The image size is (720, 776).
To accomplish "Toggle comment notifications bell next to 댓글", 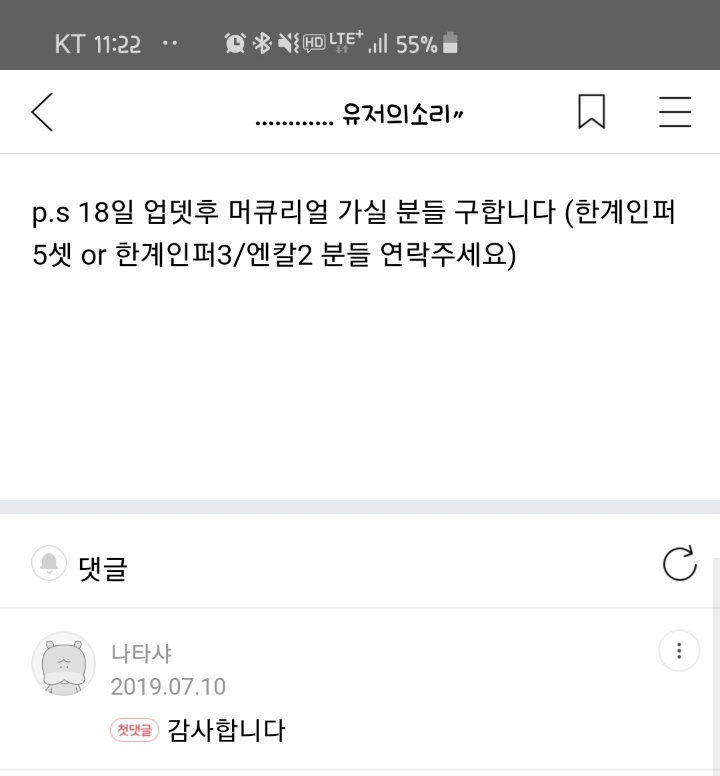I will [49, 564].
